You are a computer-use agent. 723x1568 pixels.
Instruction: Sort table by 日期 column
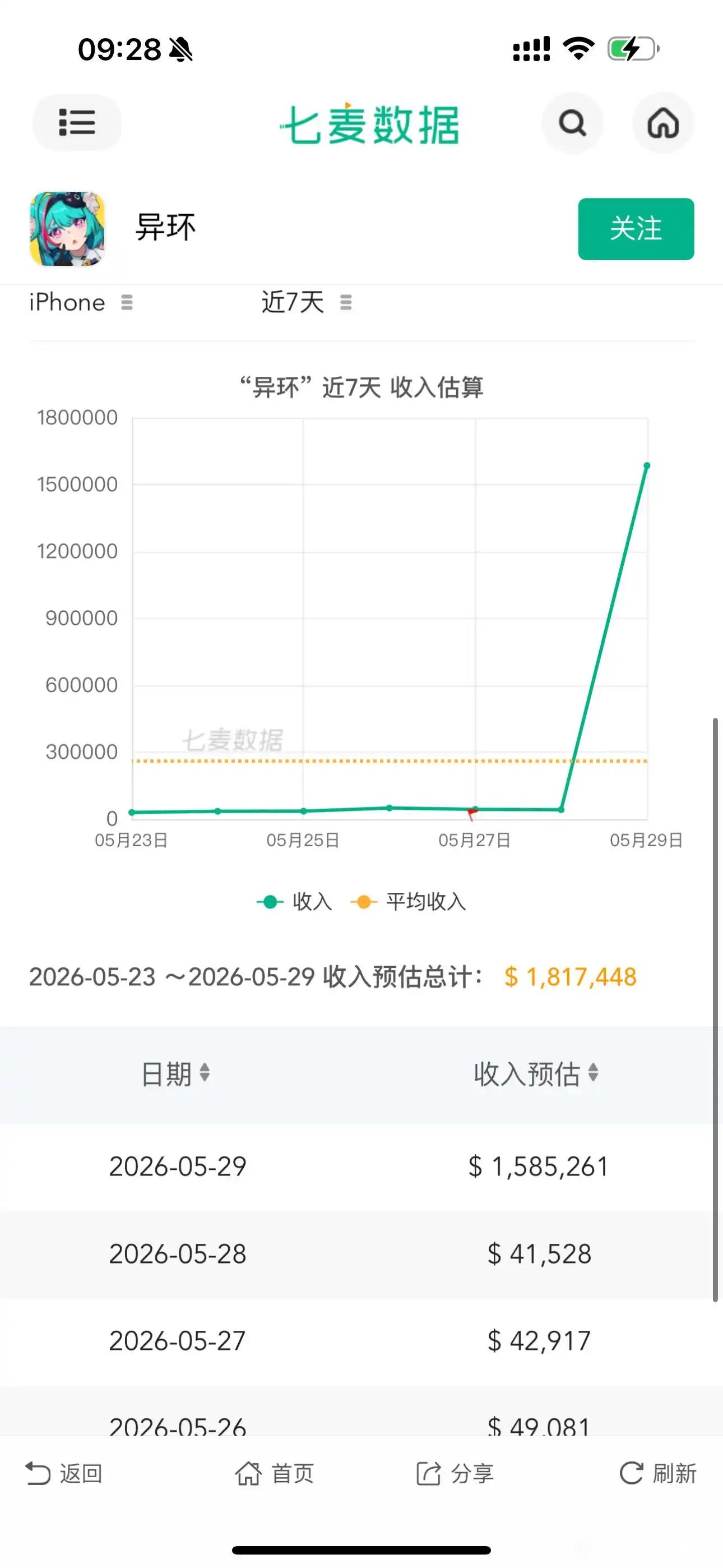[x=175, y=1074]
